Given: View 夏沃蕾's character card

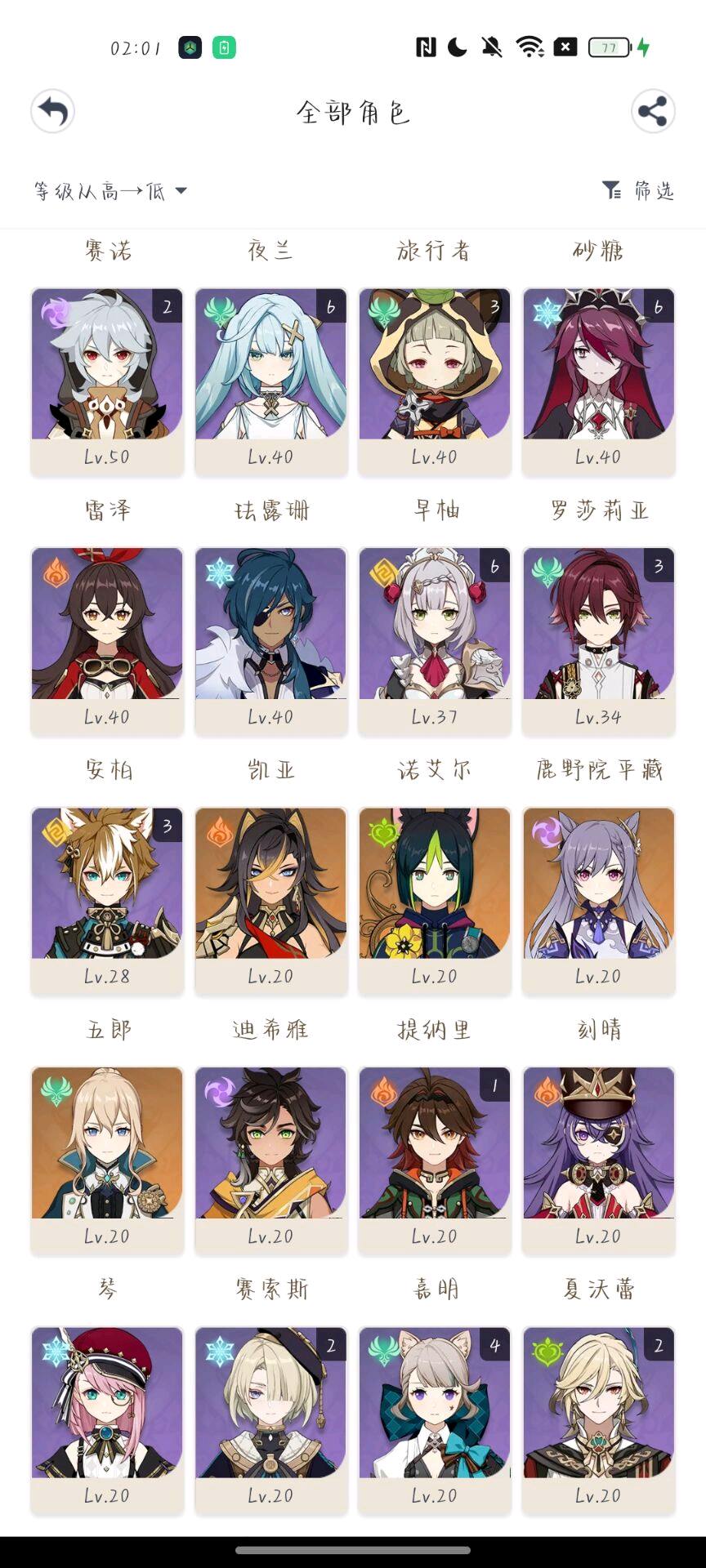Looking at the screenshot, I should [x=598, y=1161].
